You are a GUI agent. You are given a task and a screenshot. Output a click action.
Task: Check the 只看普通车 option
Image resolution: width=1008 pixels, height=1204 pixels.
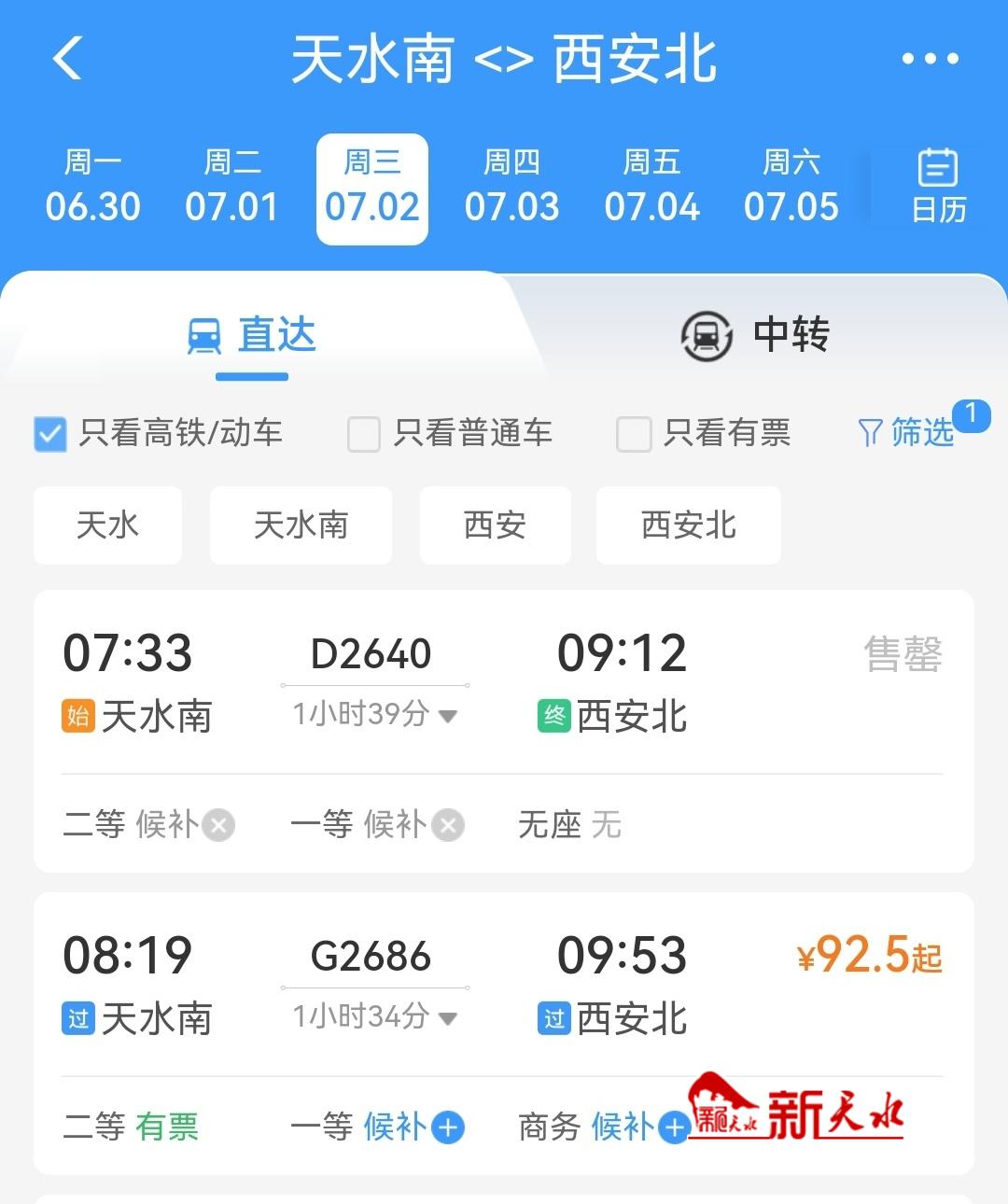(364, 434)
